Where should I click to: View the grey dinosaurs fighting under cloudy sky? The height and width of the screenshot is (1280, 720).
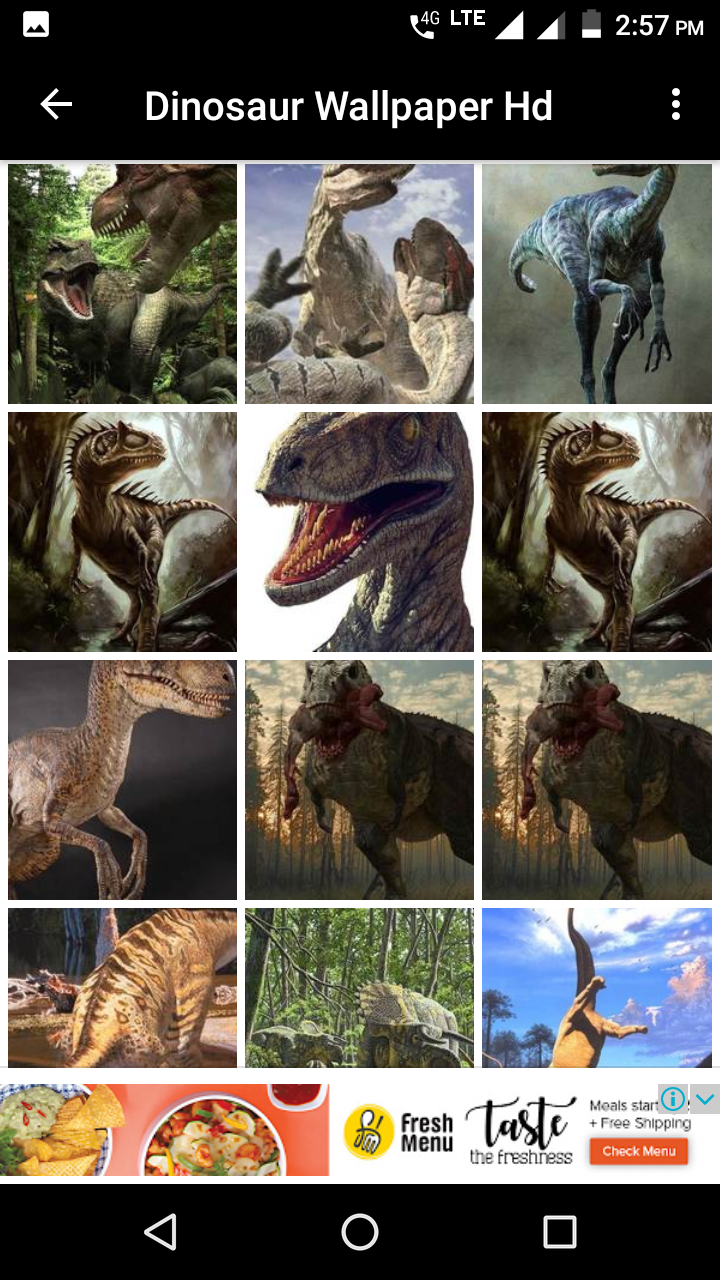(359, 284)
